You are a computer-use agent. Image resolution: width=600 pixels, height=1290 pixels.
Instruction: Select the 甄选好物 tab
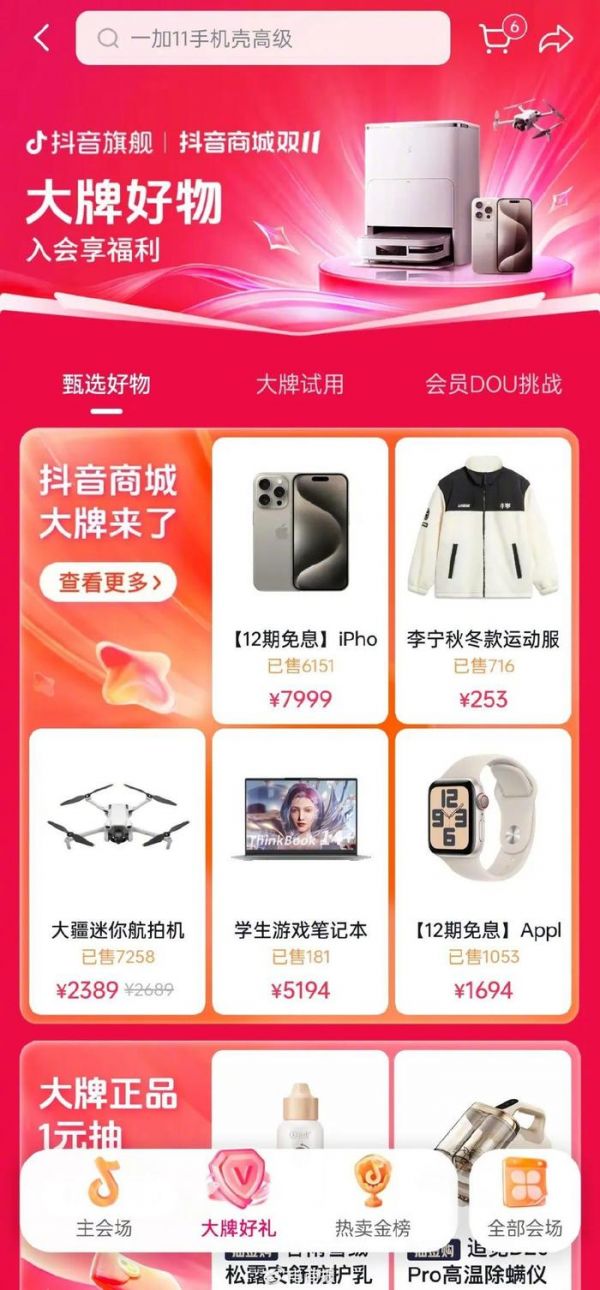pyautogui.click(x=106, y=384)
